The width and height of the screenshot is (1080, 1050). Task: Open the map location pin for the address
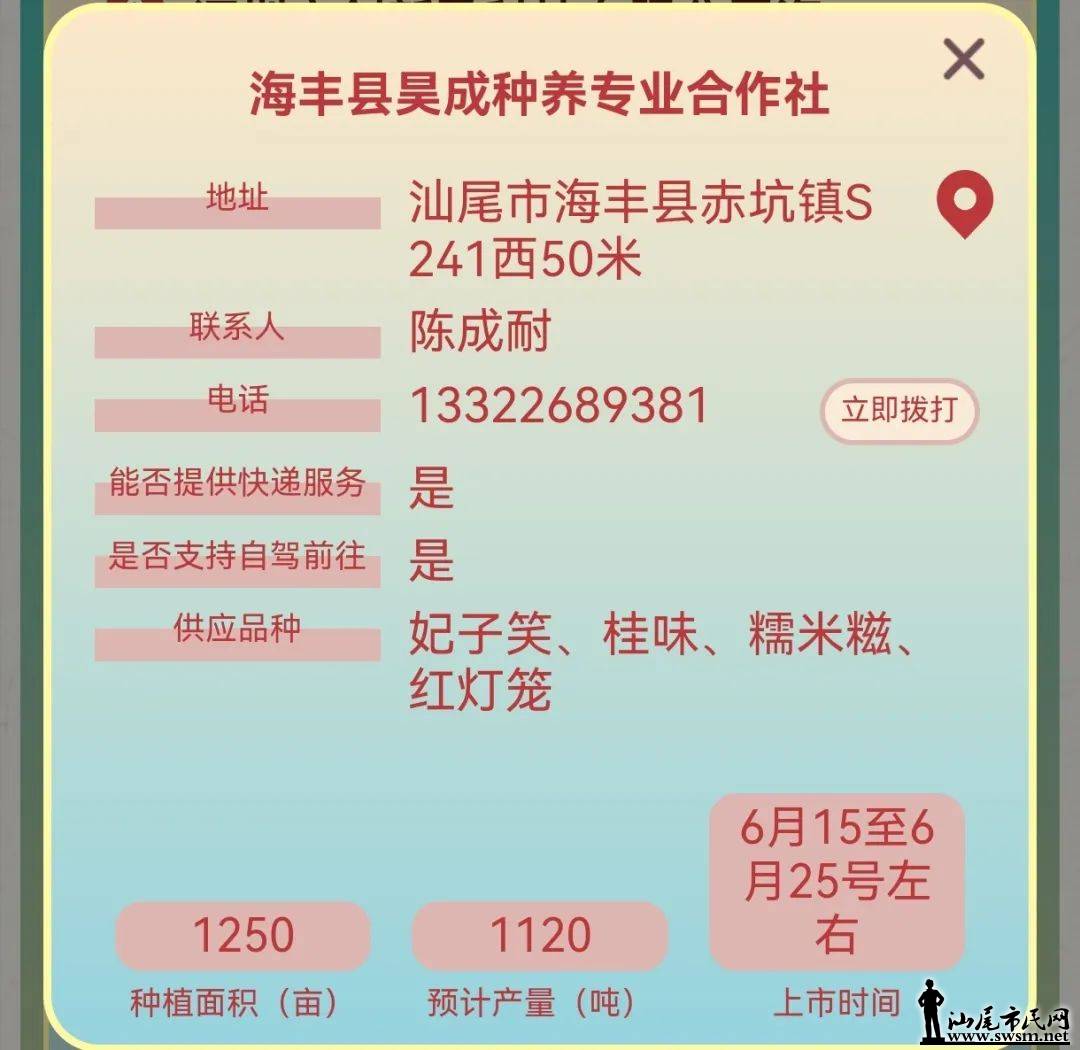pyautogui.click(x=964, y=203)
